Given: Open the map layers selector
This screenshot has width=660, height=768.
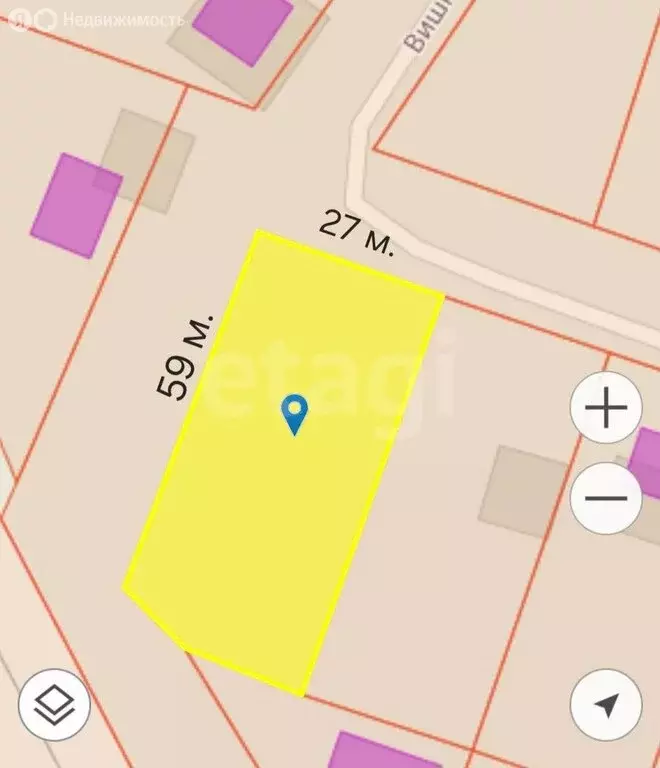Looking at the screenshot, I should pos(54,705).
